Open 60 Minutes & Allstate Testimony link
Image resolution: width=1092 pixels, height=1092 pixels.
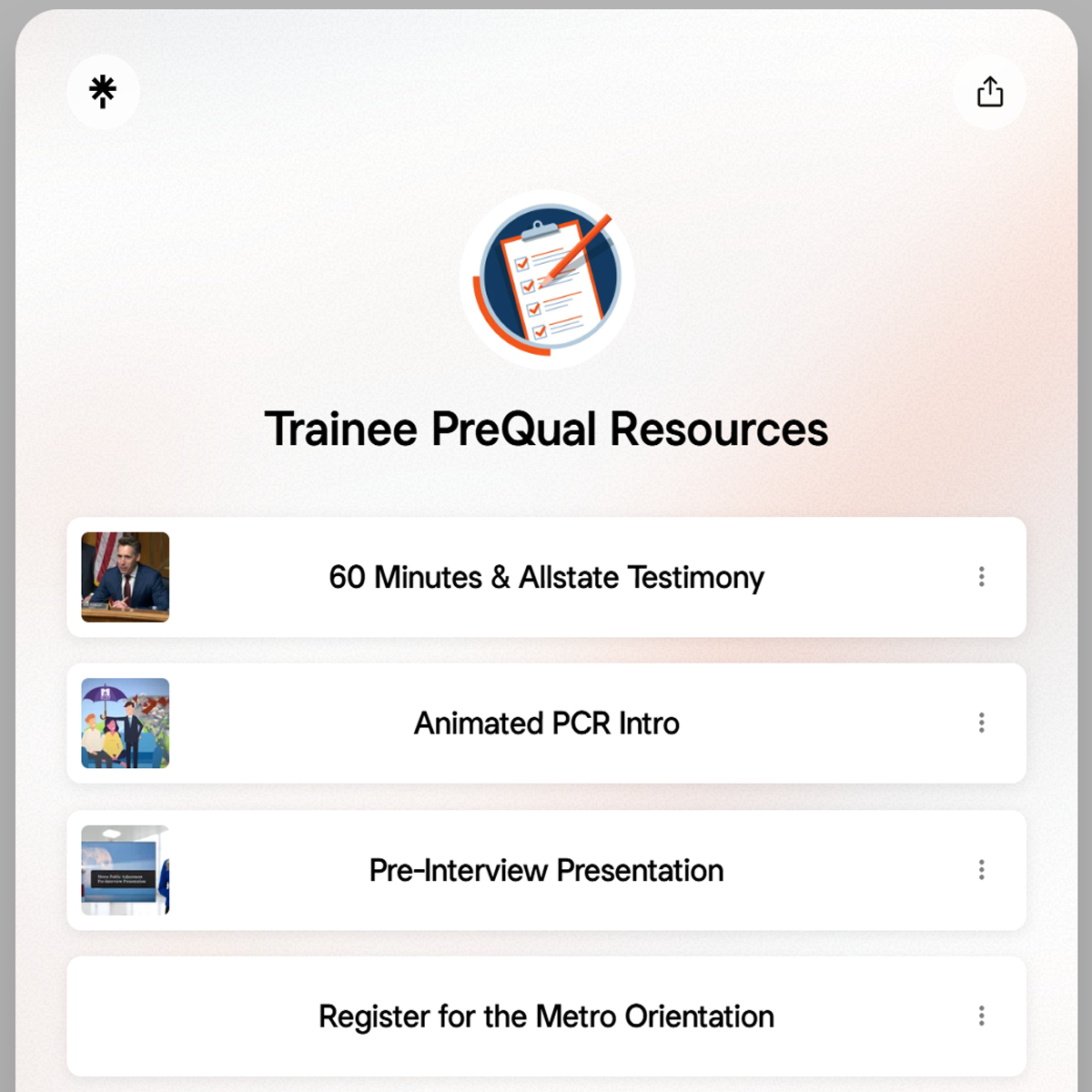pyautogui.click(x=546, y=577)
